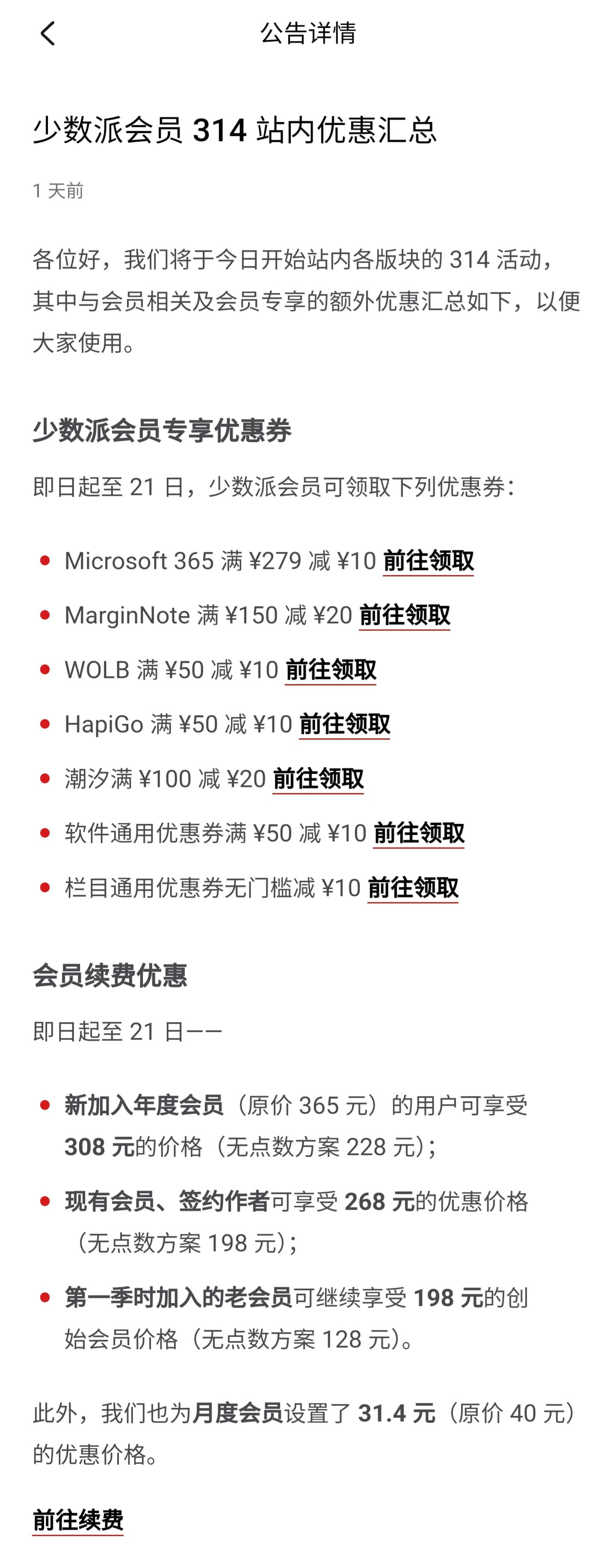Open 前往领取 link for 潮汐 coupon
The width and height of the screenshot is (605, 1568).
pos(318,778)
